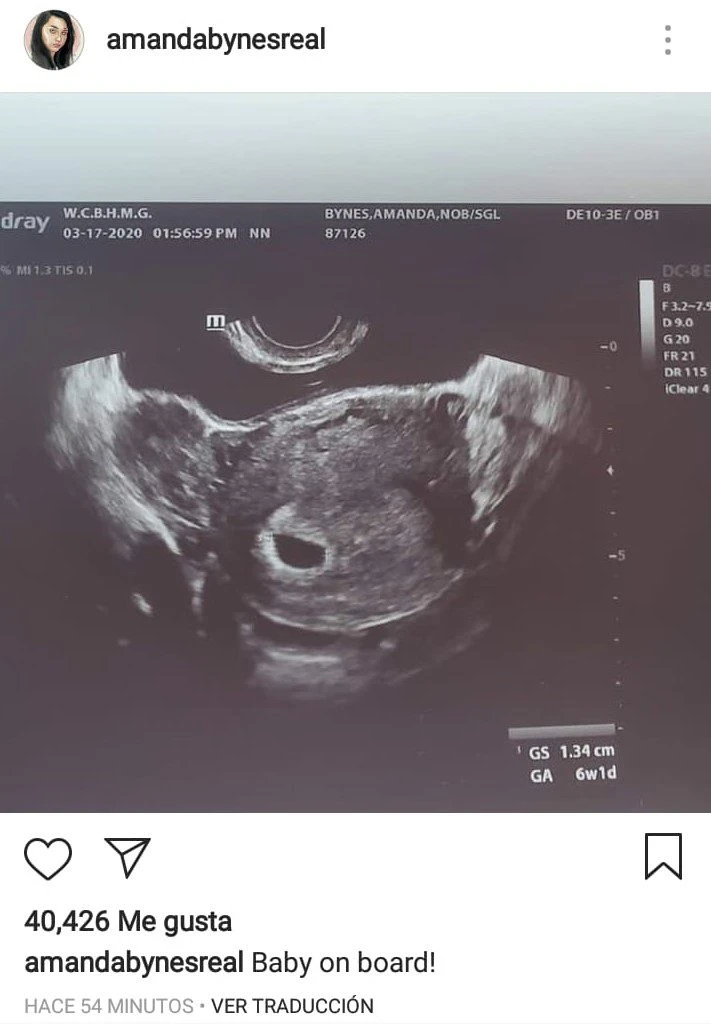The image size is (711, 1024).
Task: Open amandabynesreal's profile picture
Action: 51,40
